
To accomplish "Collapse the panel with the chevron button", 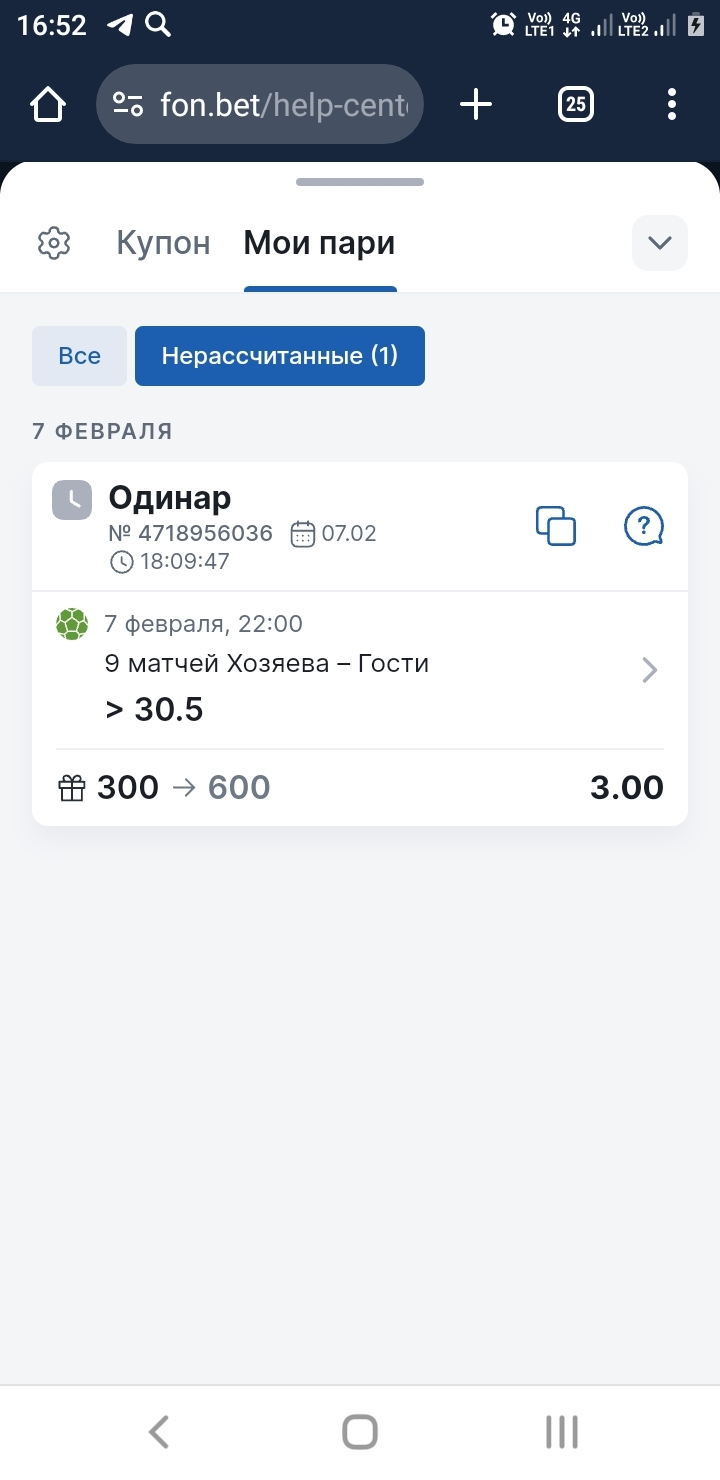I will click(660, 243).
